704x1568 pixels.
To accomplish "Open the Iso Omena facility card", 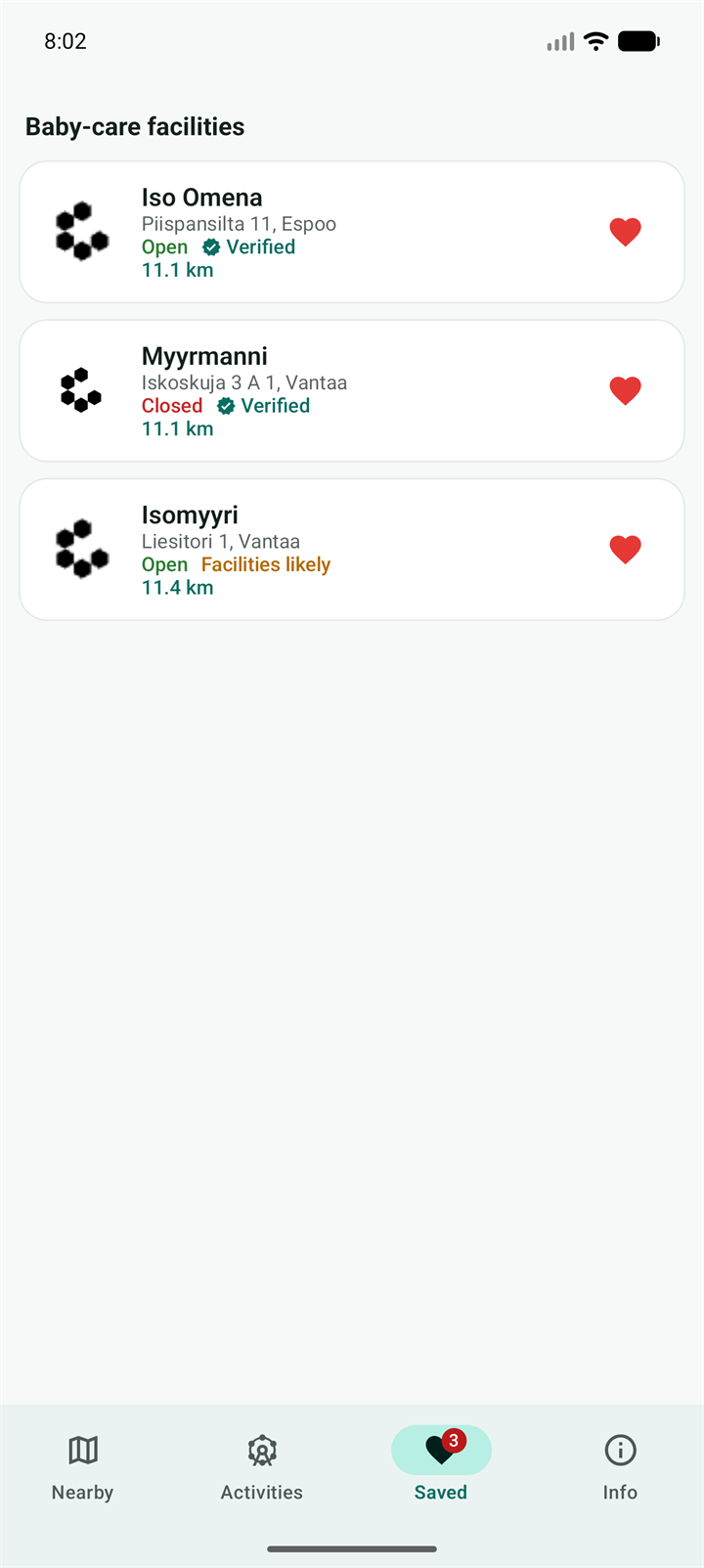I will [352, 232].
